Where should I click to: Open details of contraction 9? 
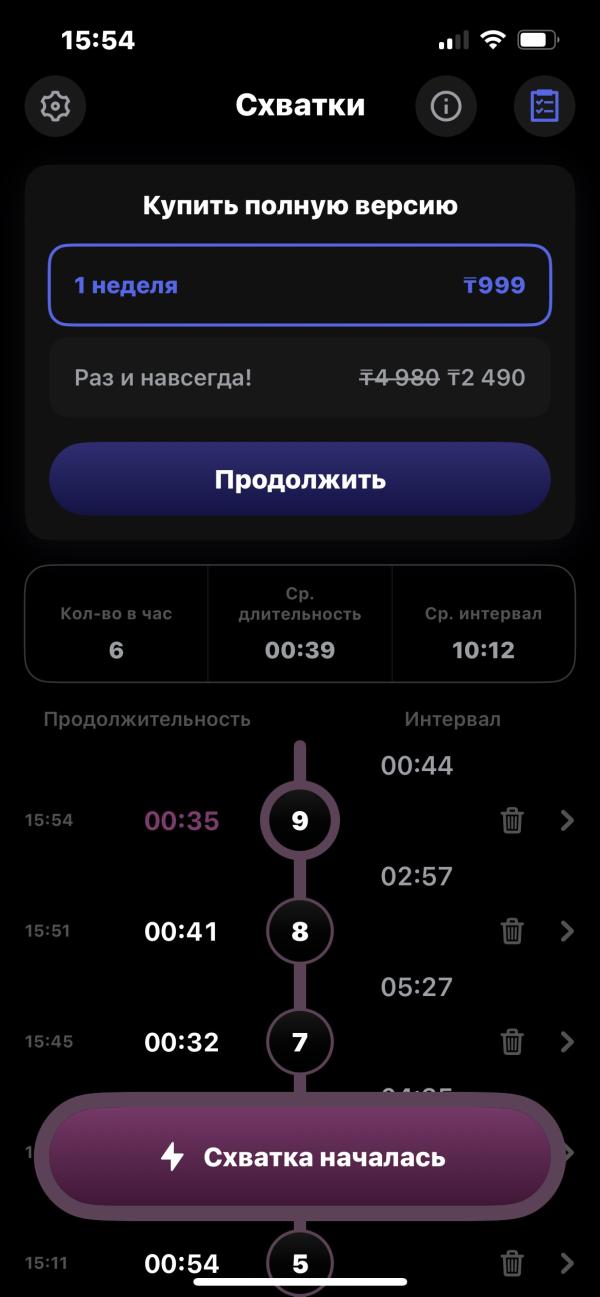click(x=567, y=821)
